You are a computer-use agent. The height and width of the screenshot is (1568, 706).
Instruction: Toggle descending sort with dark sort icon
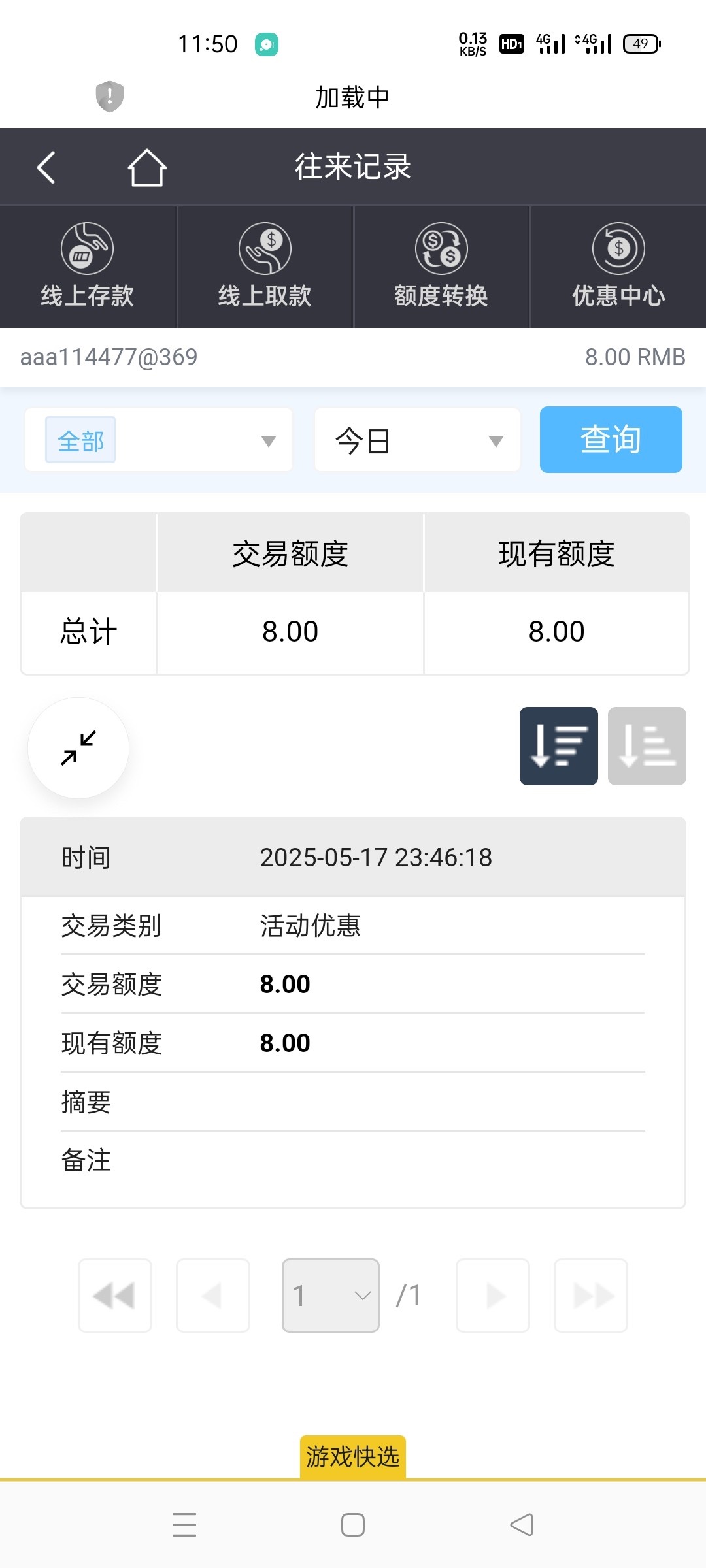(x=559, y=747)
